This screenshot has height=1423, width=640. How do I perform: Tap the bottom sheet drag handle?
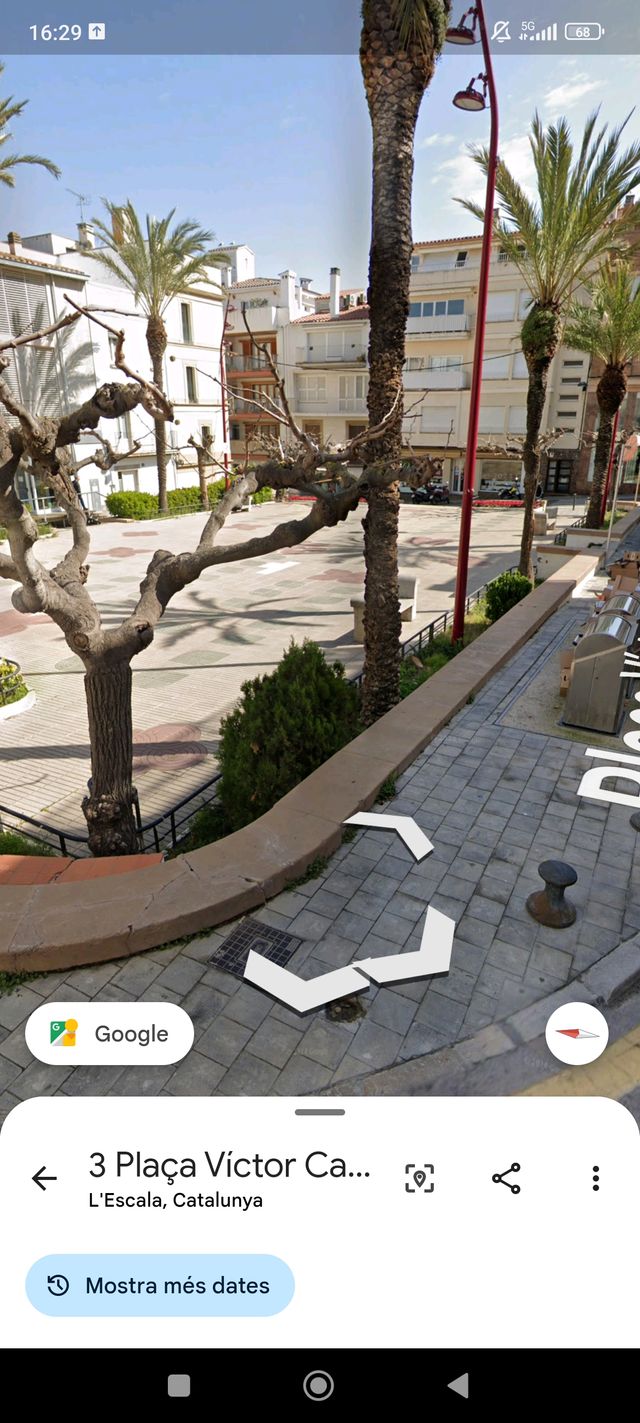(x=320, y=1112)
